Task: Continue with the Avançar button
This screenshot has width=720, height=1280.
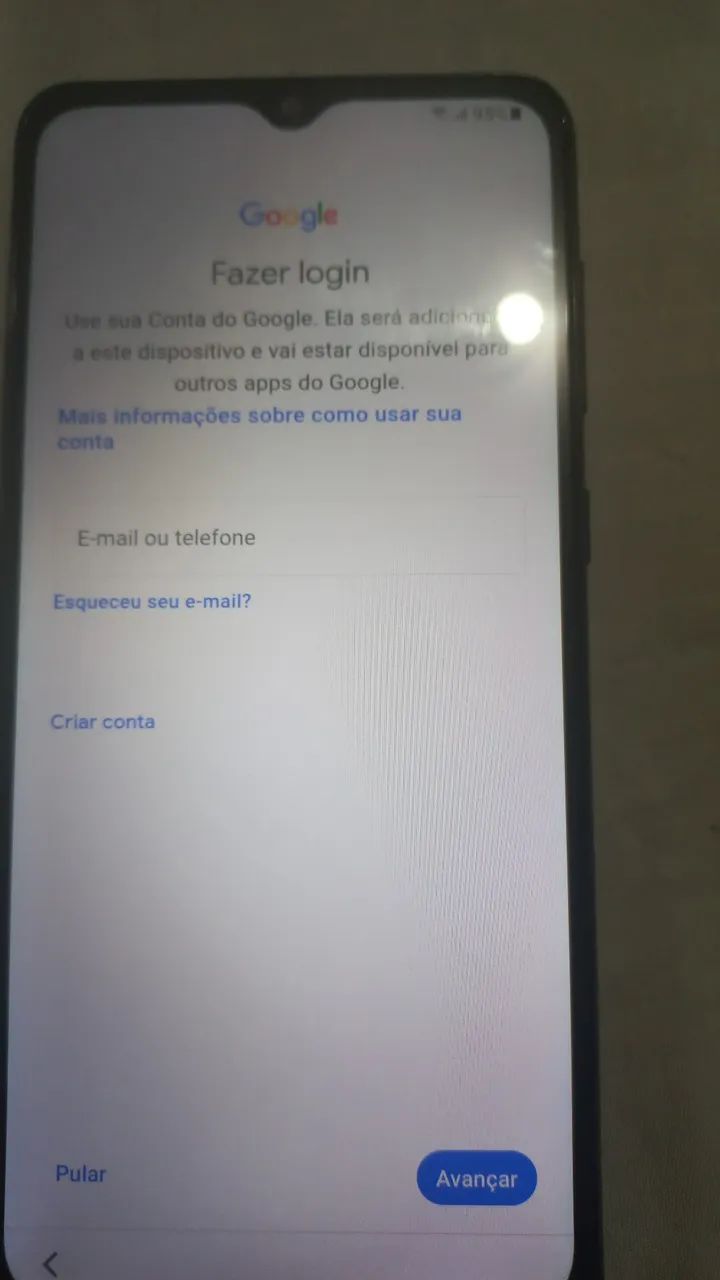Action: [476, 1179]
